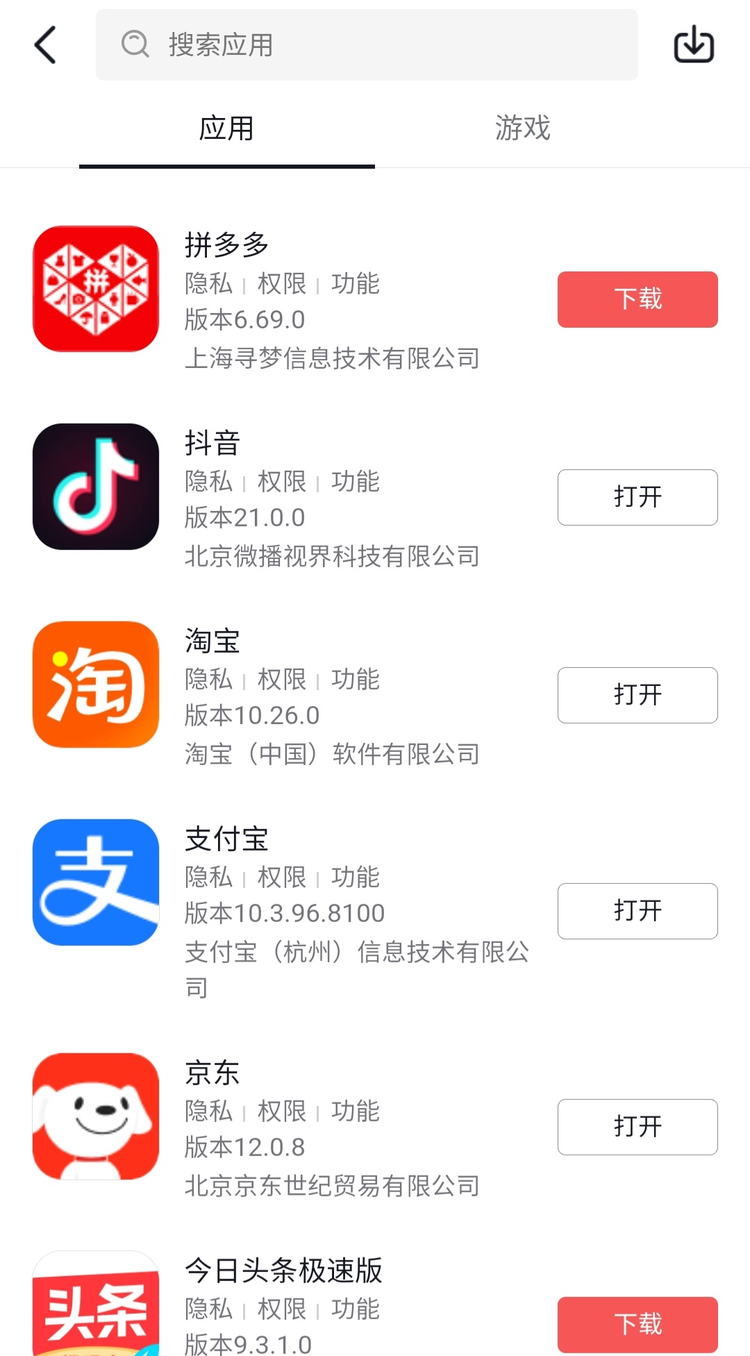Tap the JD (京东) app icon
Viewport: 750px width, 1356px height.
tap(95, 1116)
